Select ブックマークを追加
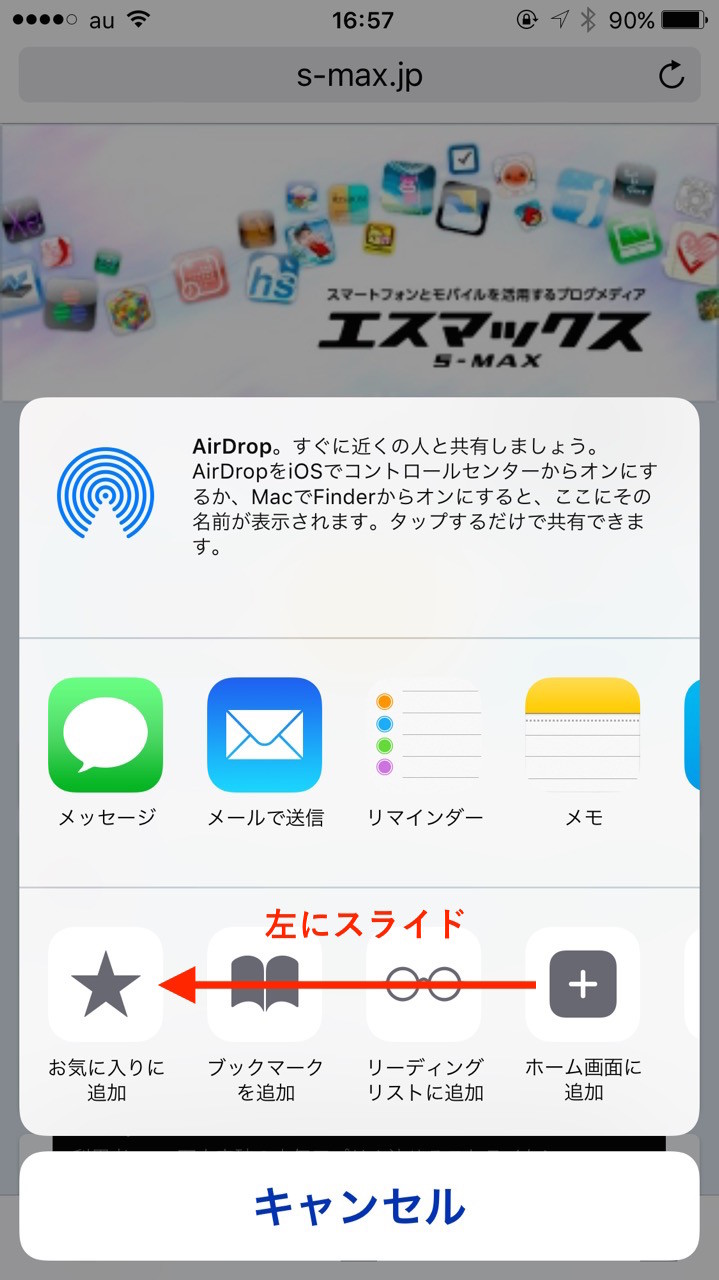 [265, 985]
